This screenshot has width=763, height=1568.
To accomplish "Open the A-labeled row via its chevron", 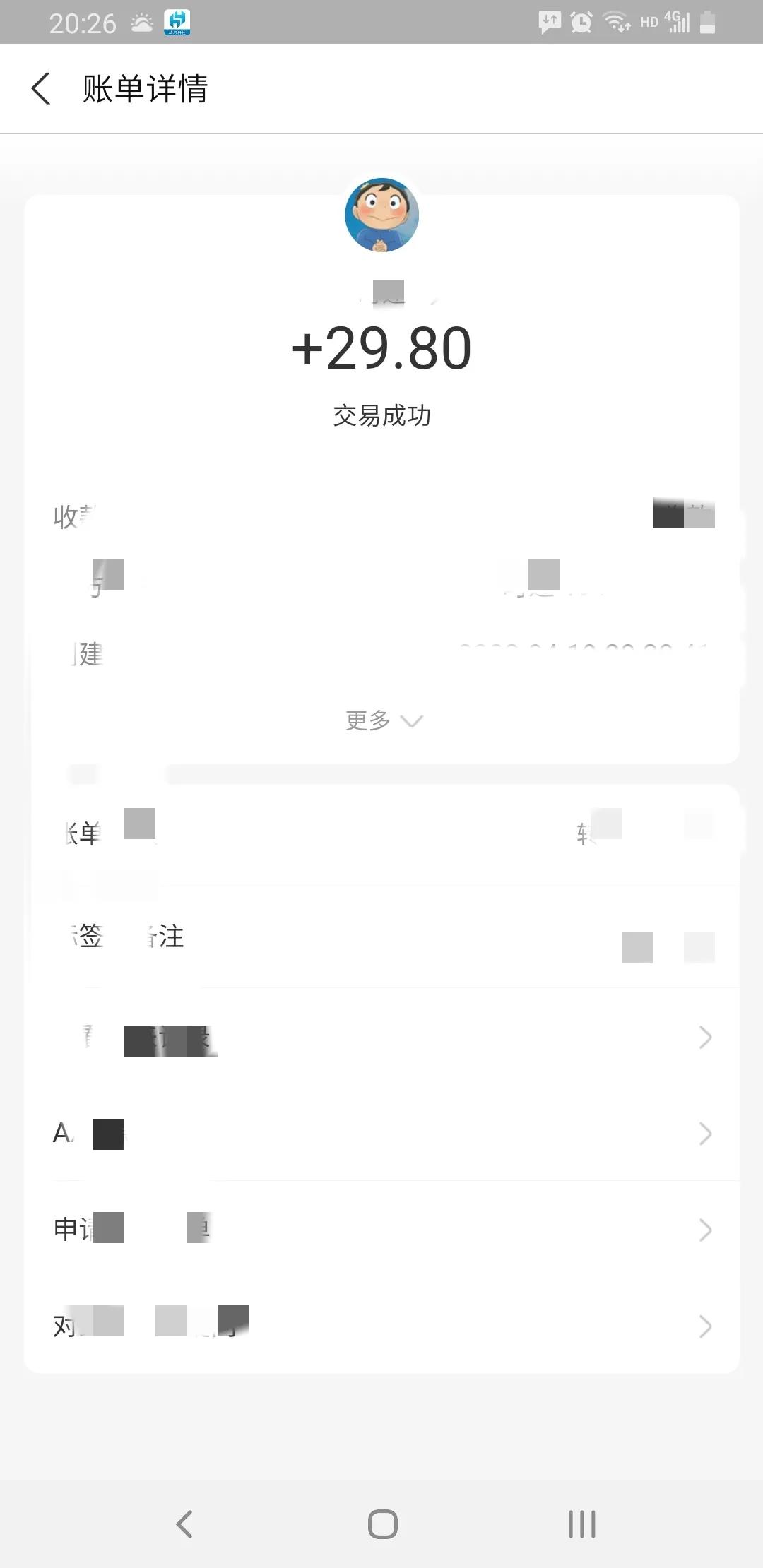I will (704, 1134).
